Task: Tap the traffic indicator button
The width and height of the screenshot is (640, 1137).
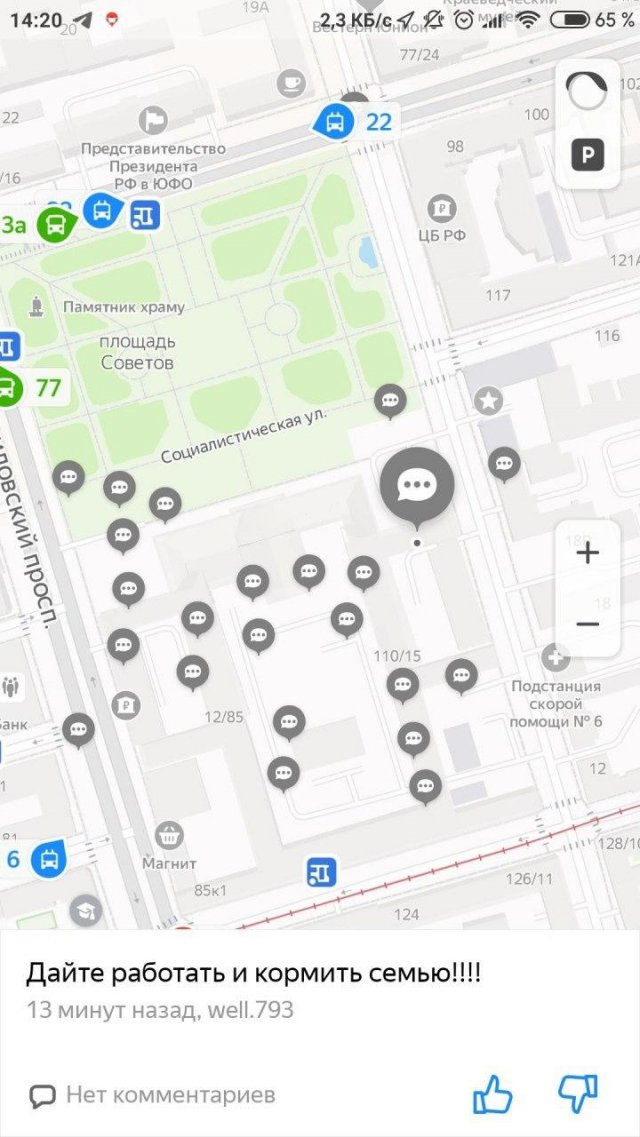Action: click(586, 91)
